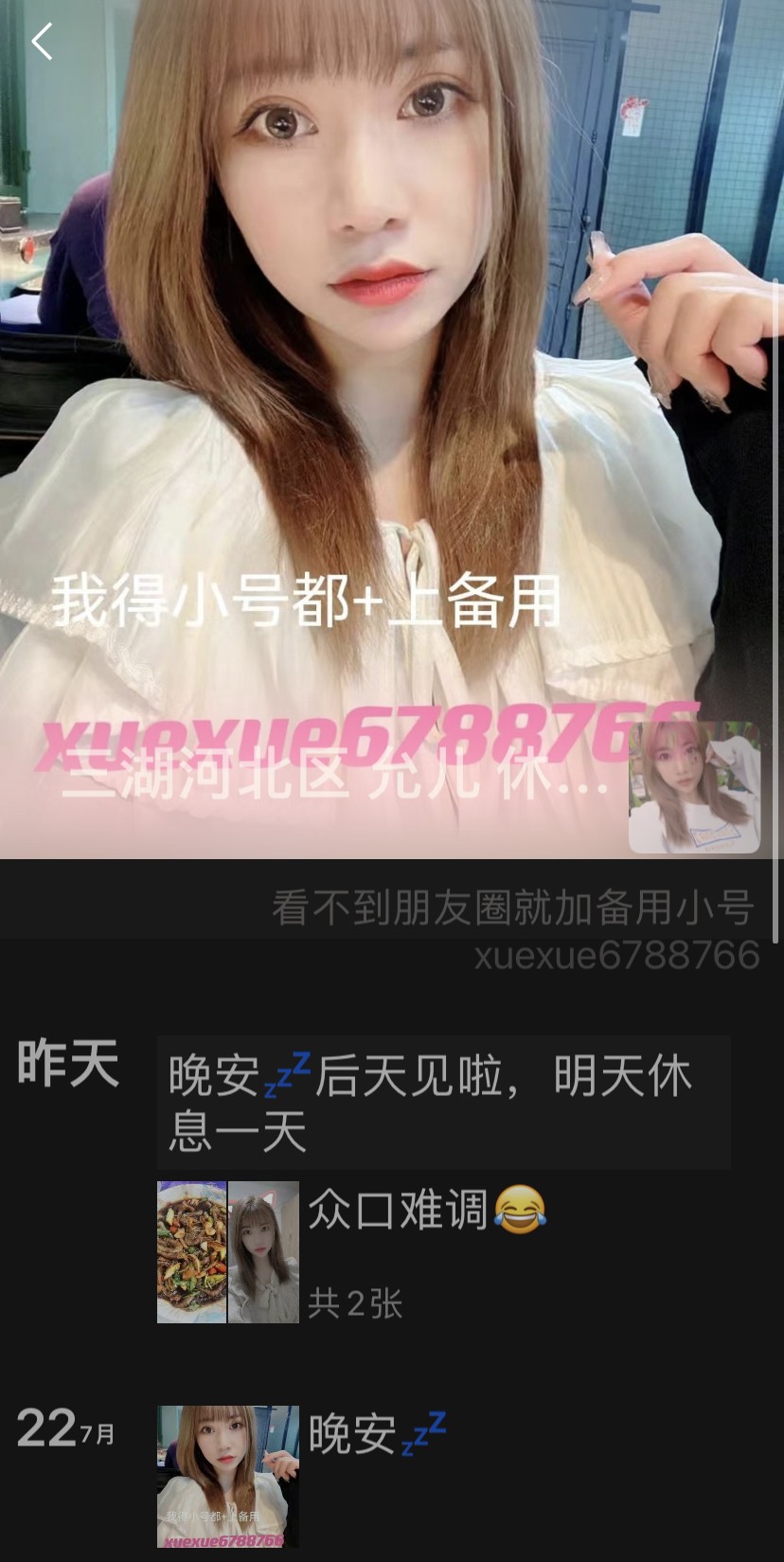This screenshot has width=784, height=1562.
Task: Go back using the top-left arrow
Action: (42, 43)
